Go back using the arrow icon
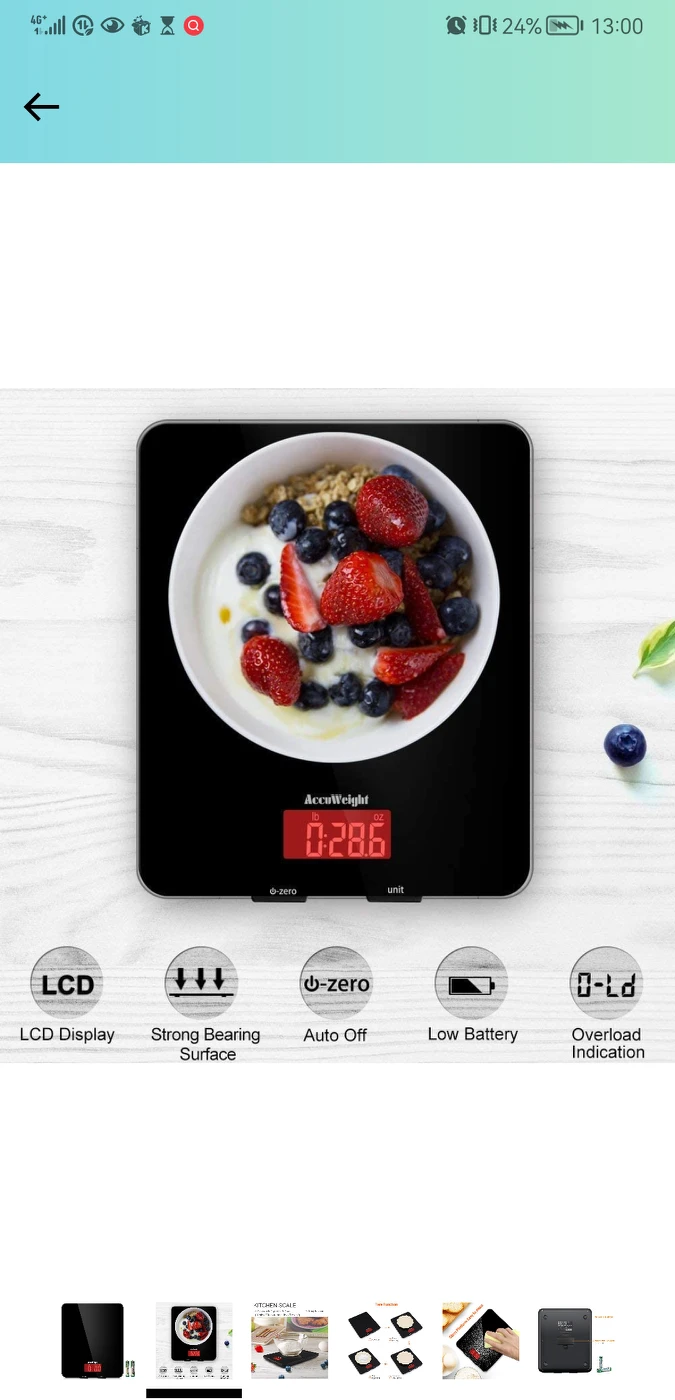Screen dimensions: 675x1400 [x=42, y=107]
